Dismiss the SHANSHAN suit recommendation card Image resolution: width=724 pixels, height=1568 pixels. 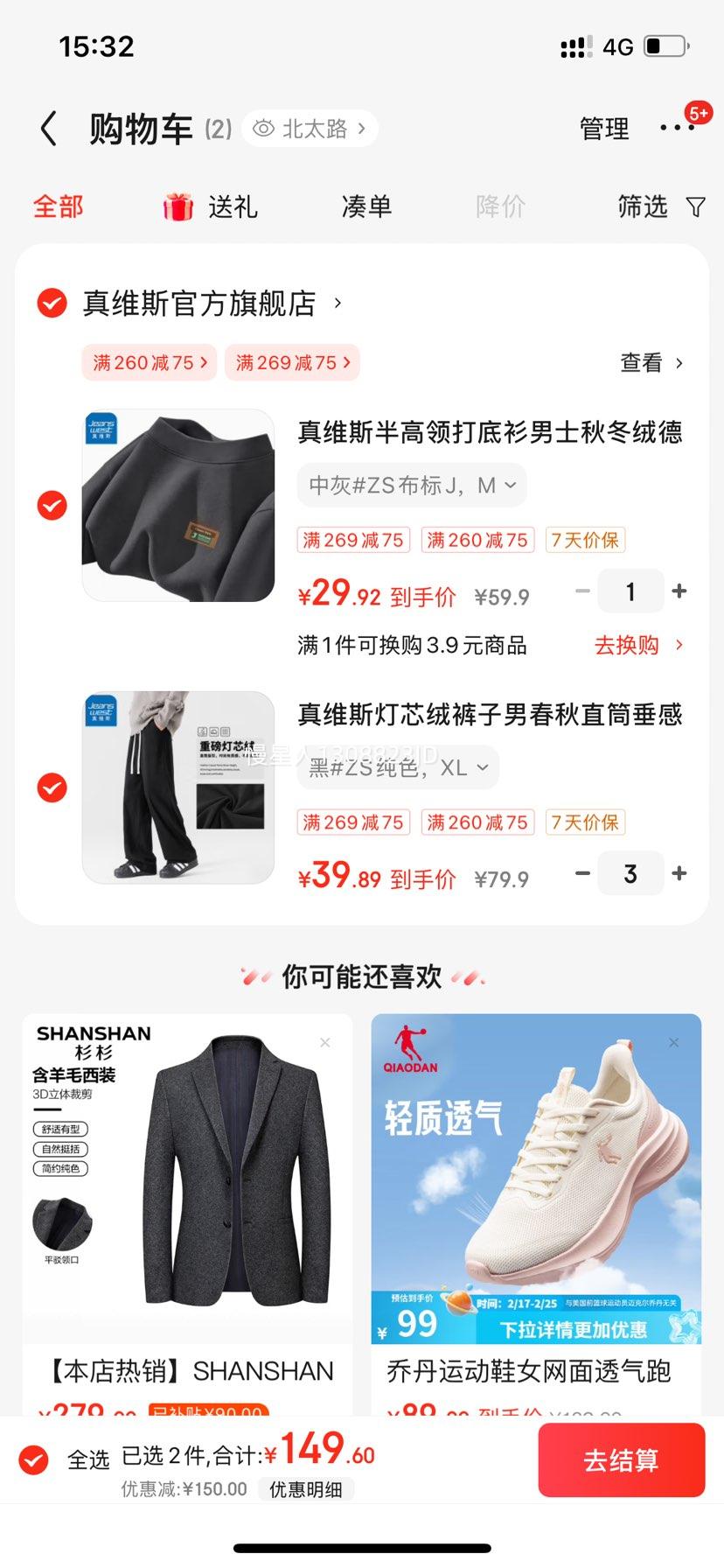324,1042
